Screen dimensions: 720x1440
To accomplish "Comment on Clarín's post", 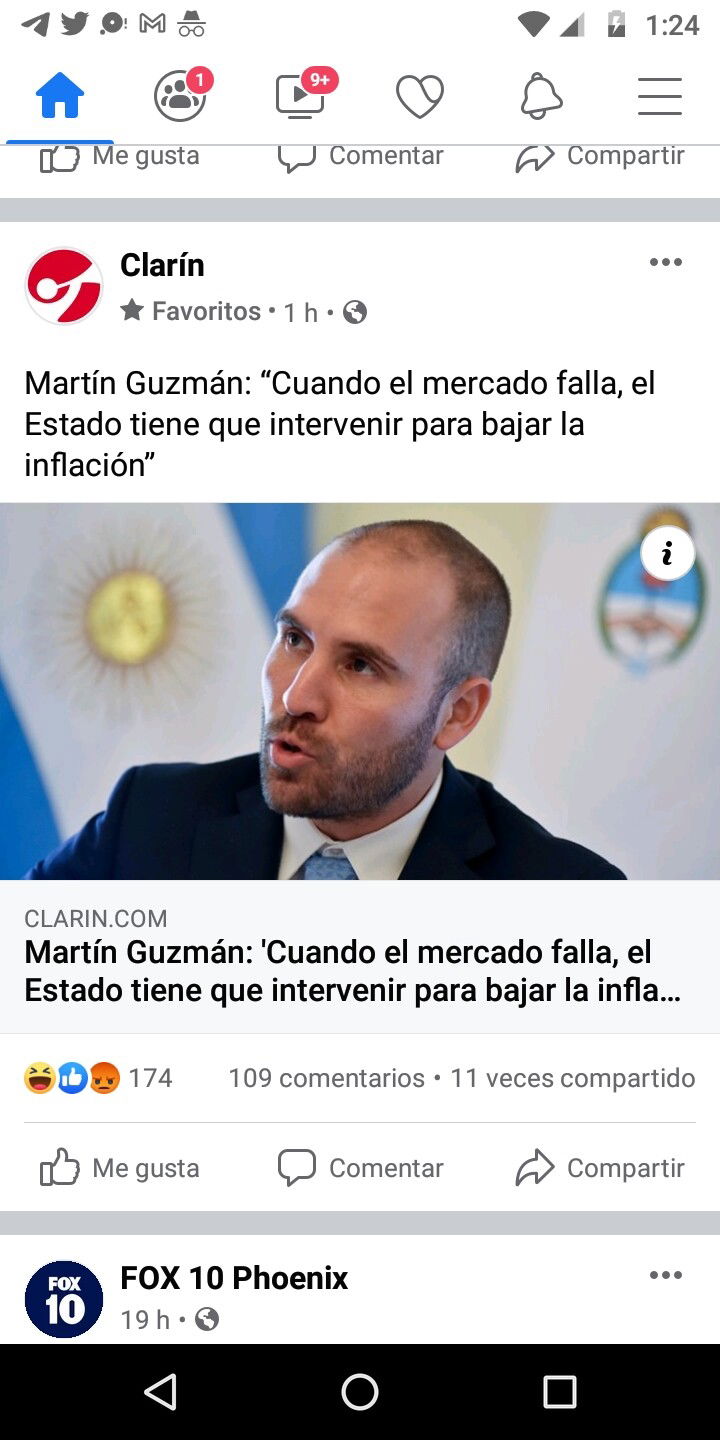I will [360, 1168].
